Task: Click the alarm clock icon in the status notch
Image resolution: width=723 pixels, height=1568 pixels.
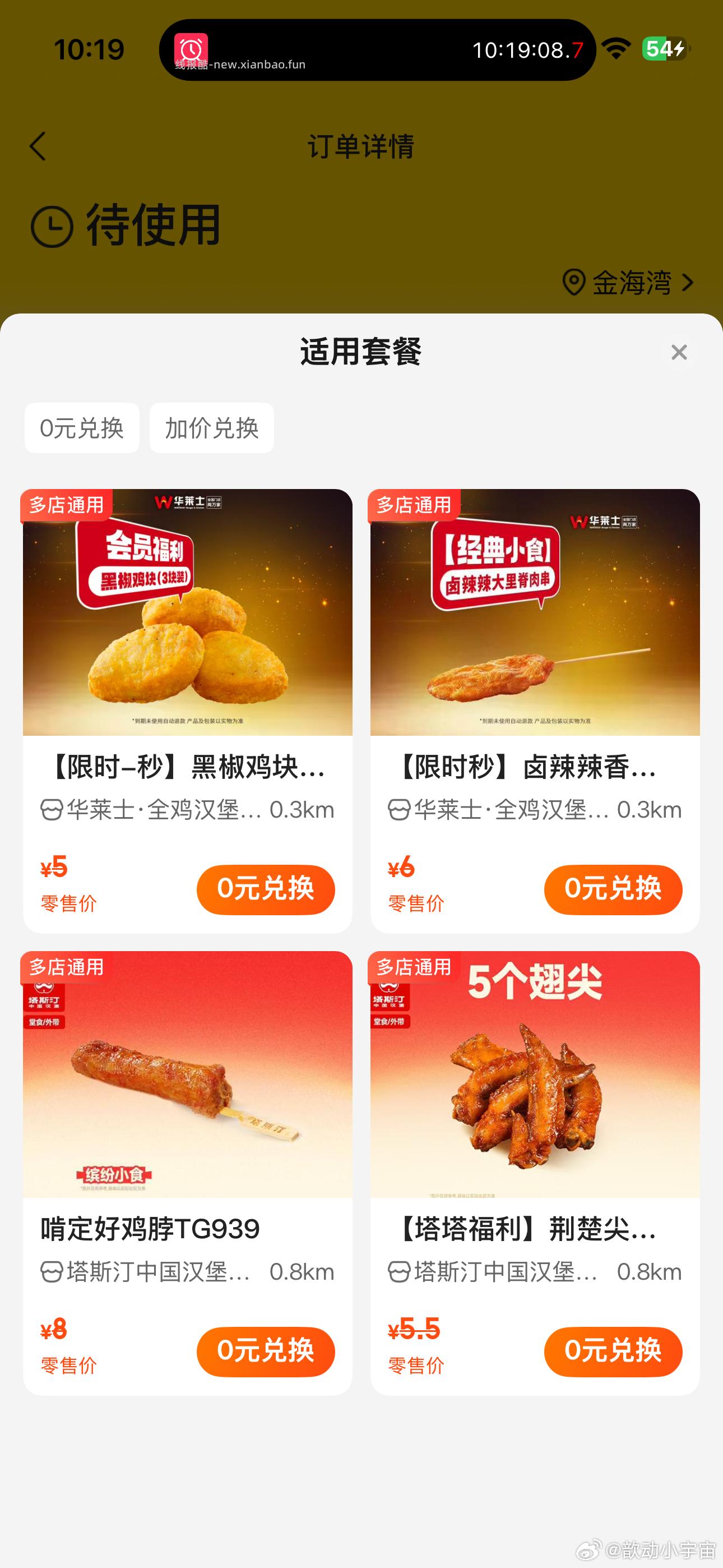Action: [191, 49]
